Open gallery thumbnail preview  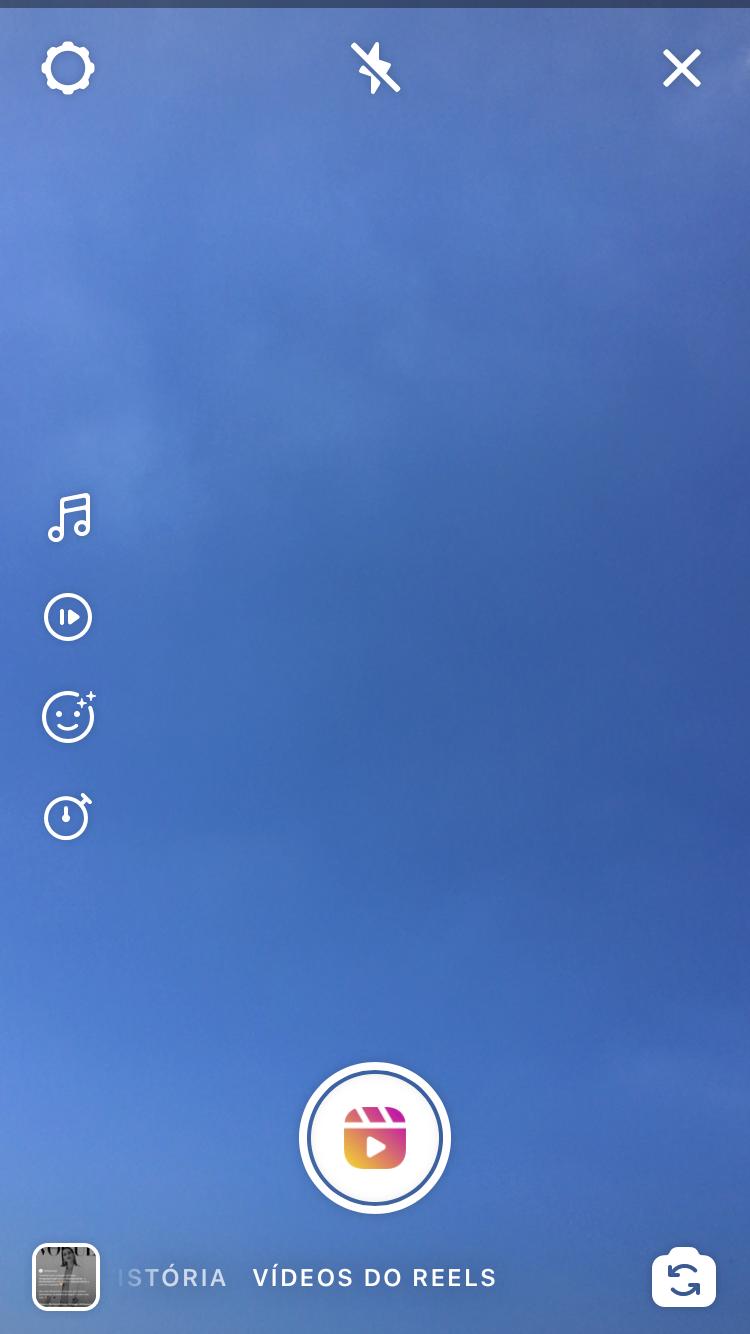click(66, 1277)
